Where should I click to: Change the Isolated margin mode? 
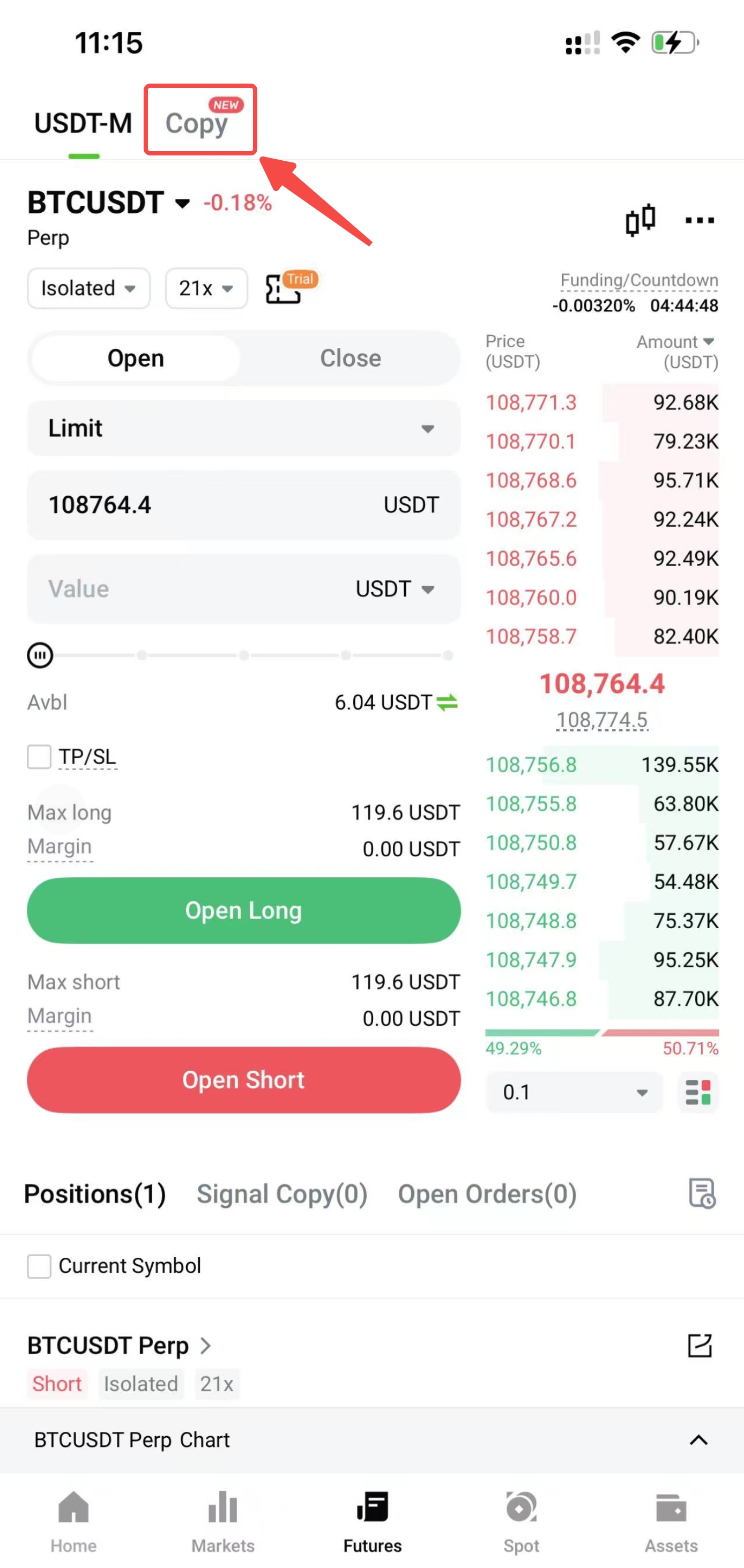(89, 288)
